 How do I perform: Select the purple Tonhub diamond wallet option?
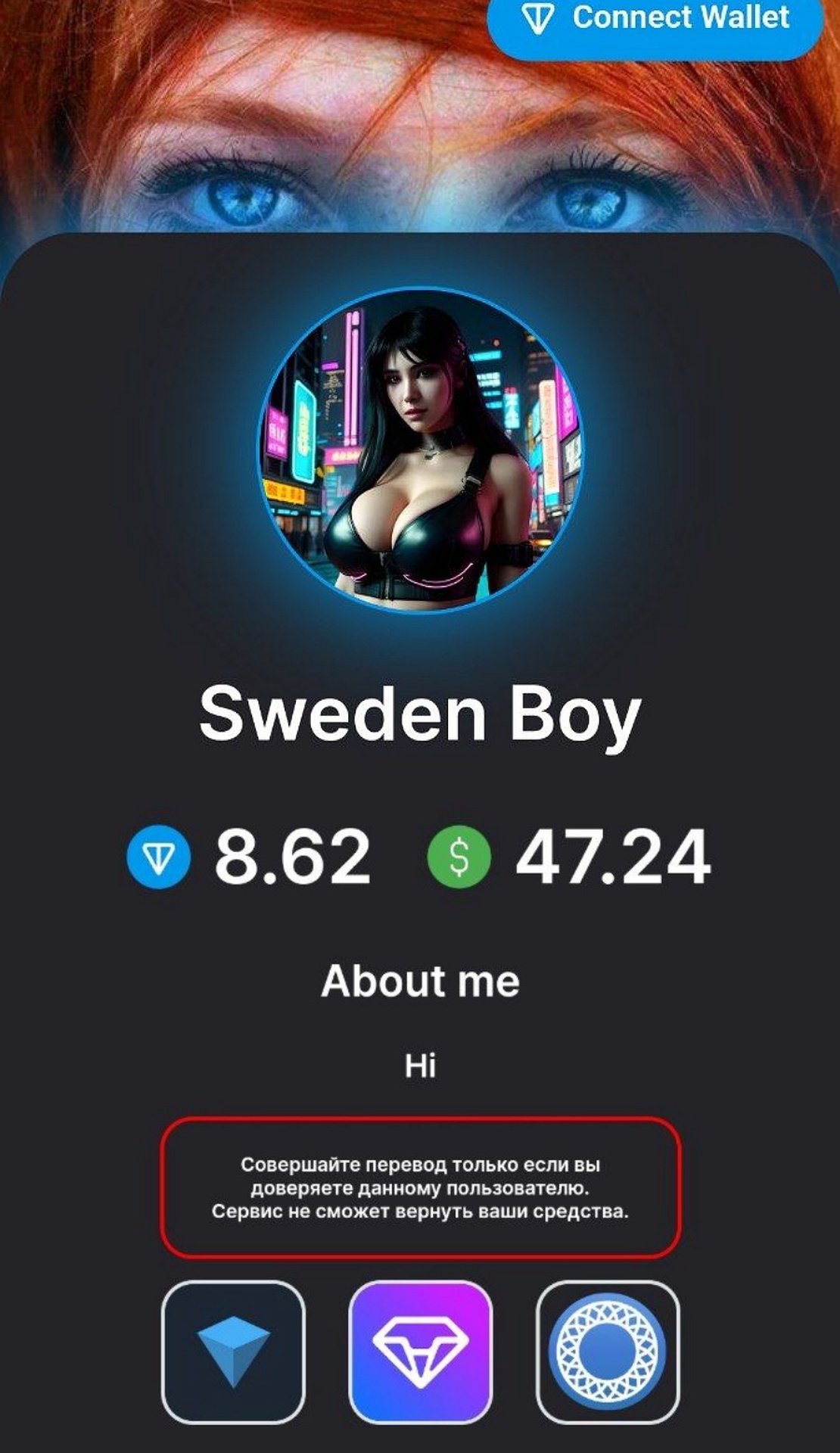point(420,1352)
